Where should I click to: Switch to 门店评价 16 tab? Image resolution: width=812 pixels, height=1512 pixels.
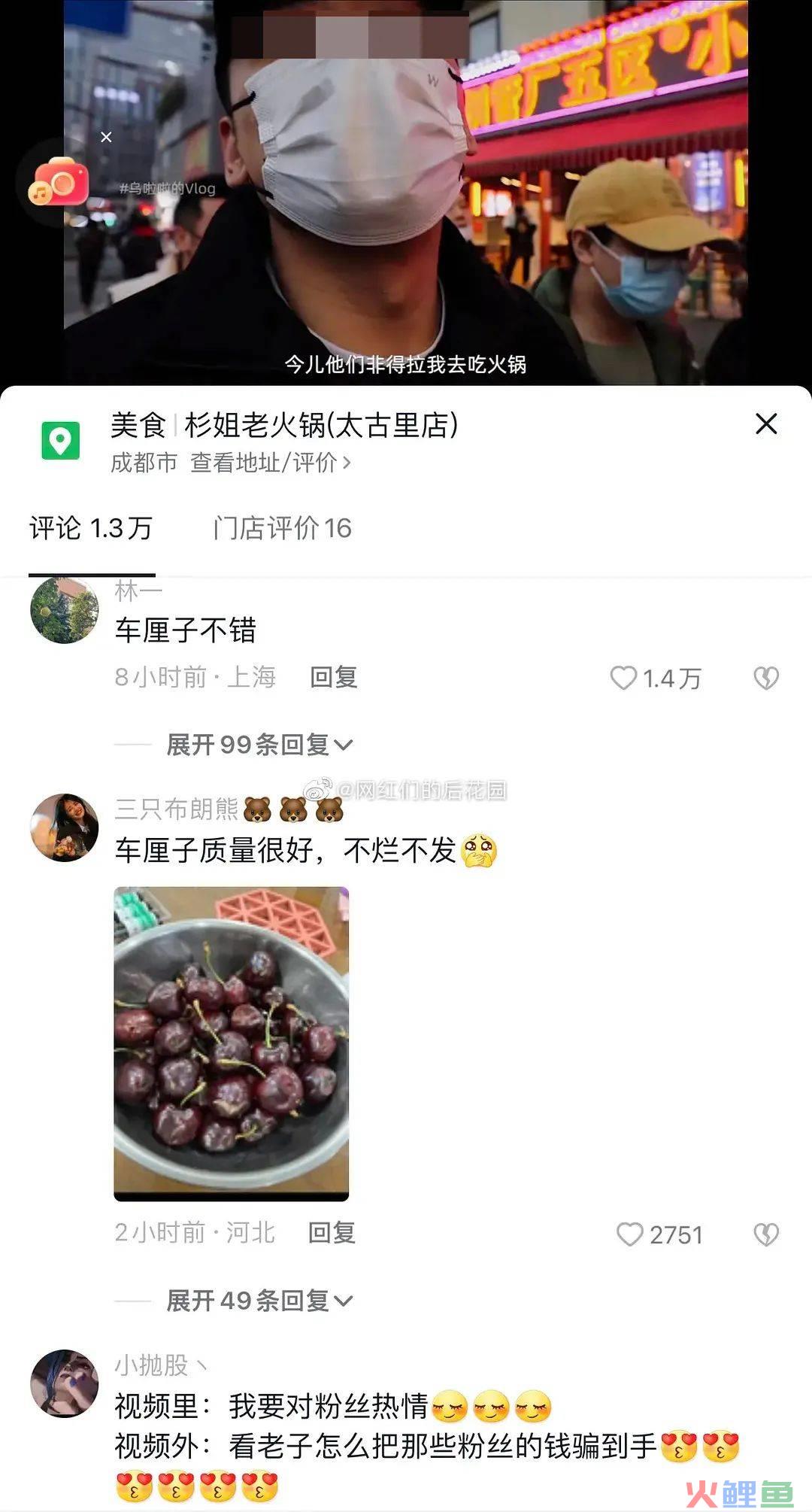coord(282,528)
